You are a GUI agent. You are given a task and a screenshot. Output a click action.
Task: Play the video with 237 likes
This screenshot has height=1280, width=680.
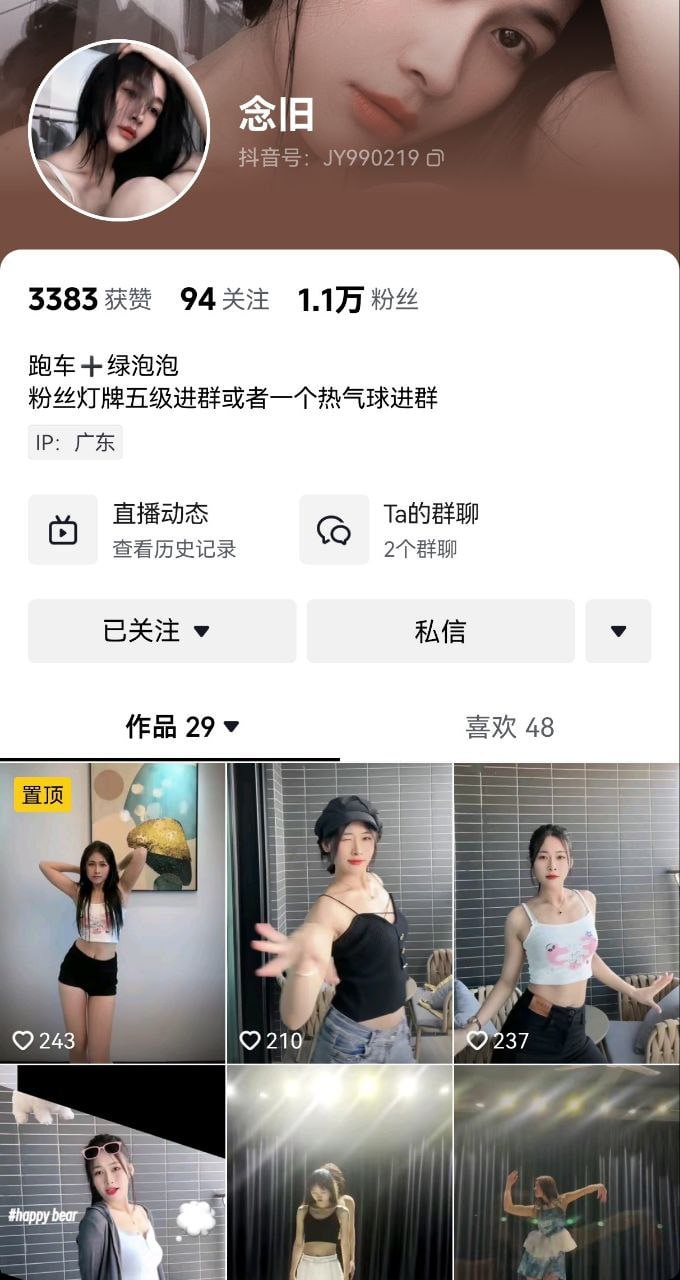point(567,912)
